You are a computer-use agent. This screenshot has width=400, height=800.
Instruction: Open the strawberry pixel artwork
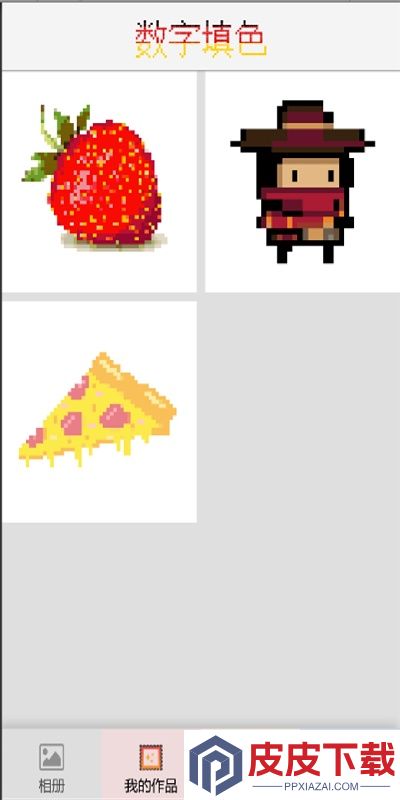pyautogui.click(x=99, y=182)
